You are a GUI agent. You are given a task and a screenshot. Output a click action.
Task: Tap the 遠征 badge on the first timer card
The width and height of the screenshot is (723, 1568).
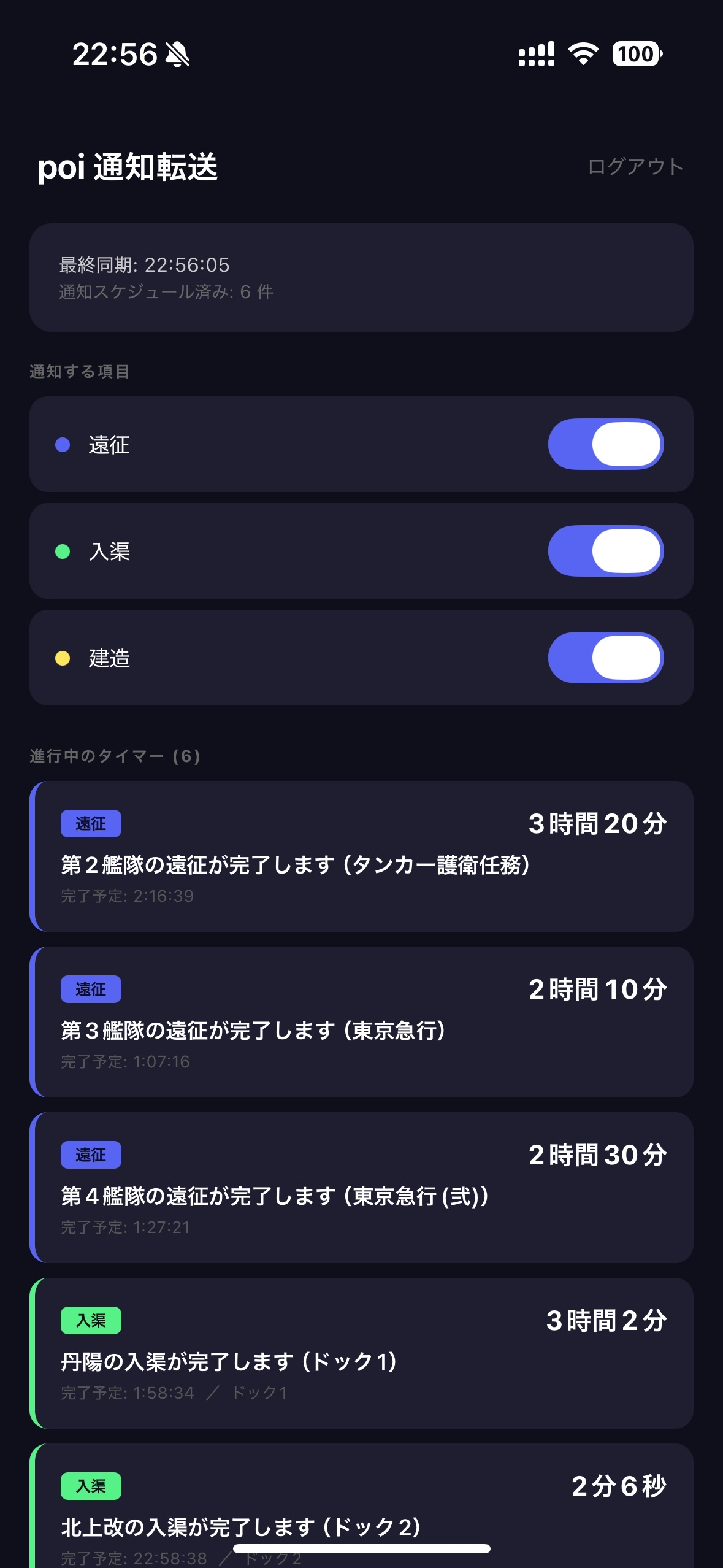pyautogui.click(x=90, y=824)
